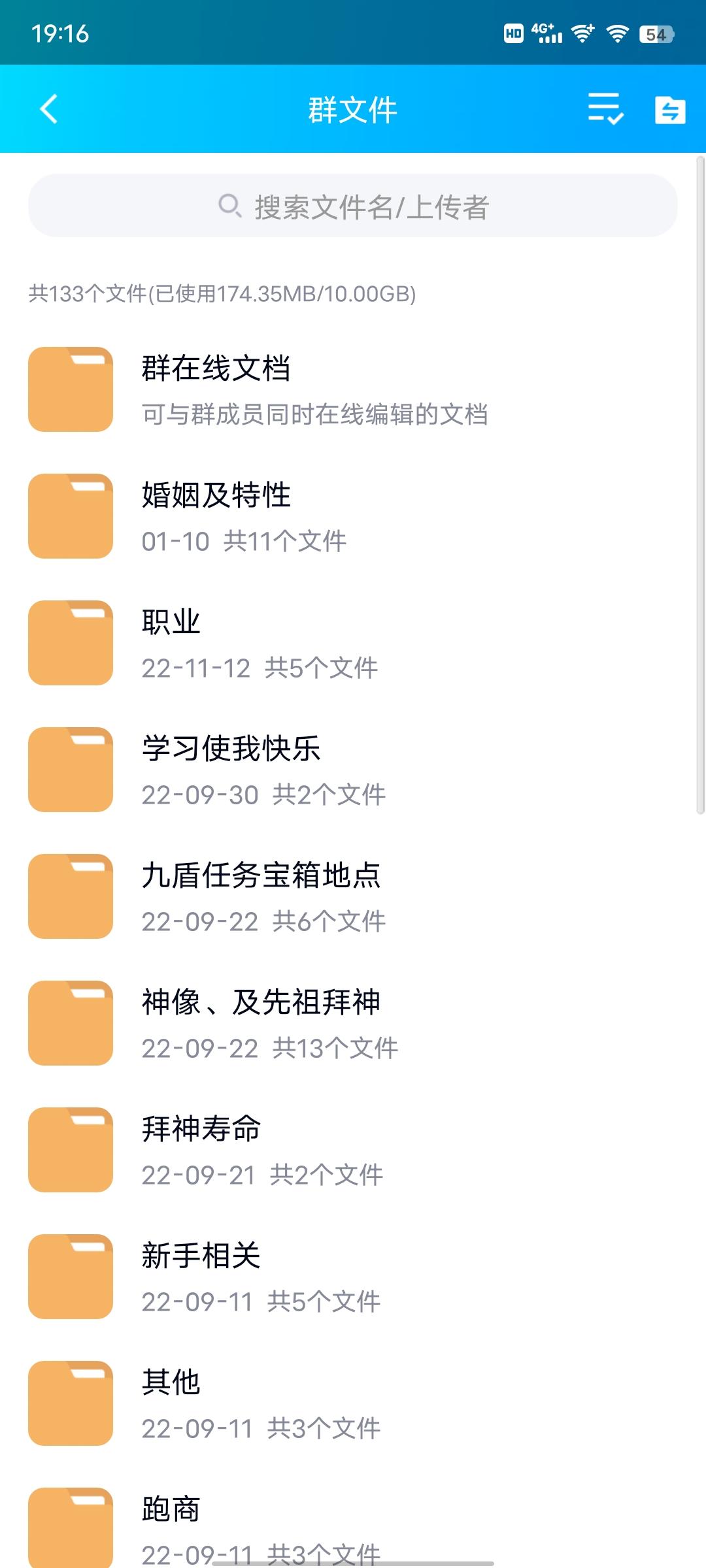Open the 拜神寿命 folder
Viewport: 706px width, 1568px height.
coord(353,1150)
